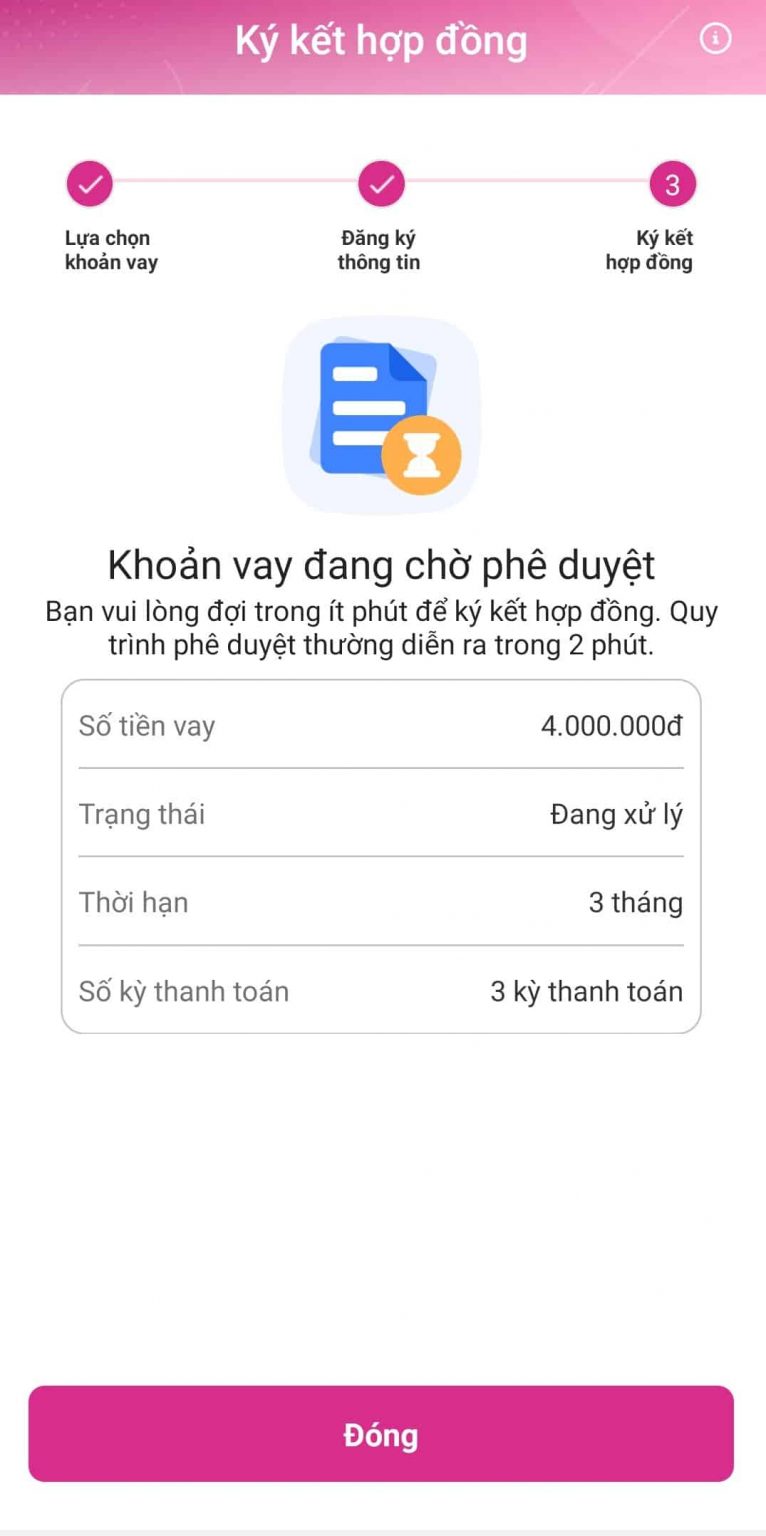Click the 'Khoản vay đang chờ phê duyệt' heading
The image size is (766, 1536).
point(381,564)
